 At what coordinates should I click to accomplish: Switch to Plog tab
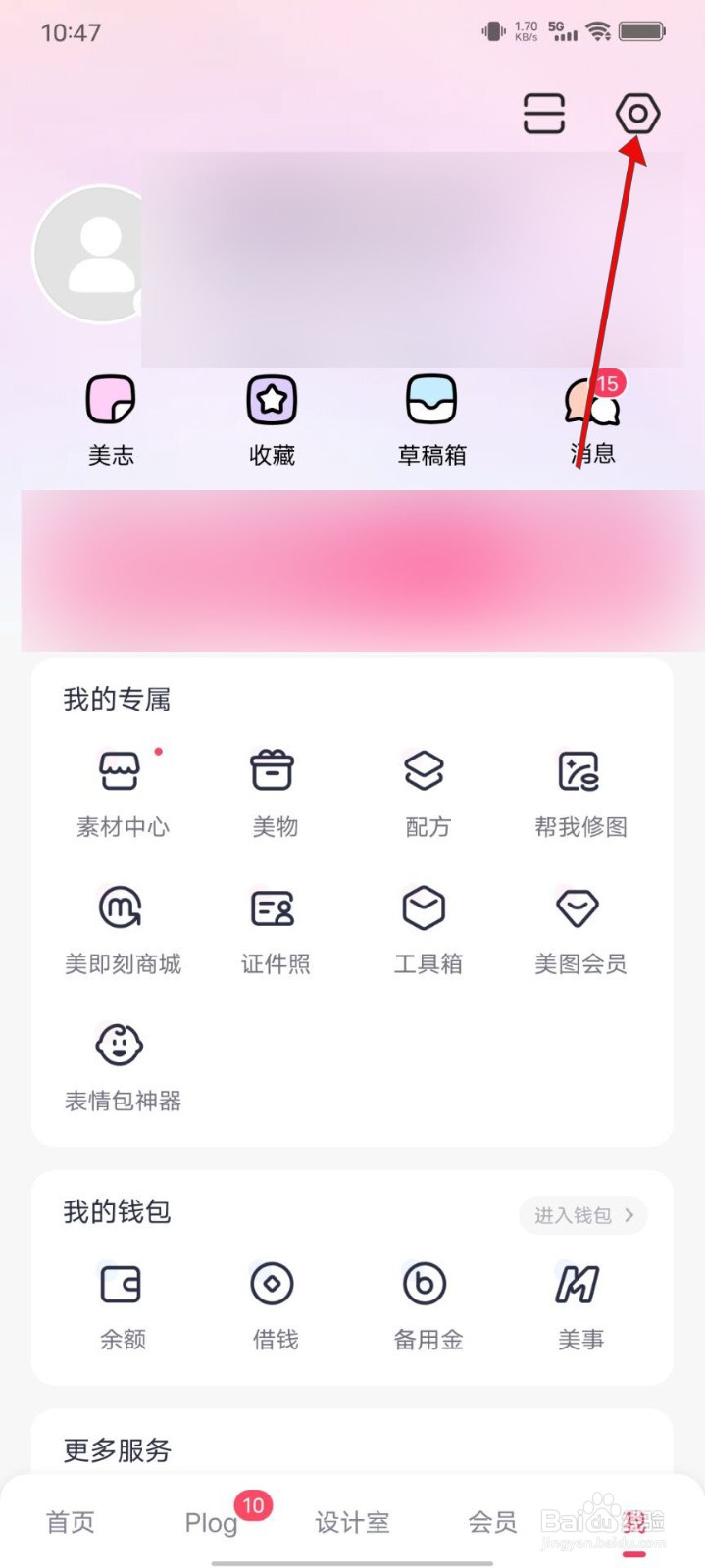[212, 1522]
